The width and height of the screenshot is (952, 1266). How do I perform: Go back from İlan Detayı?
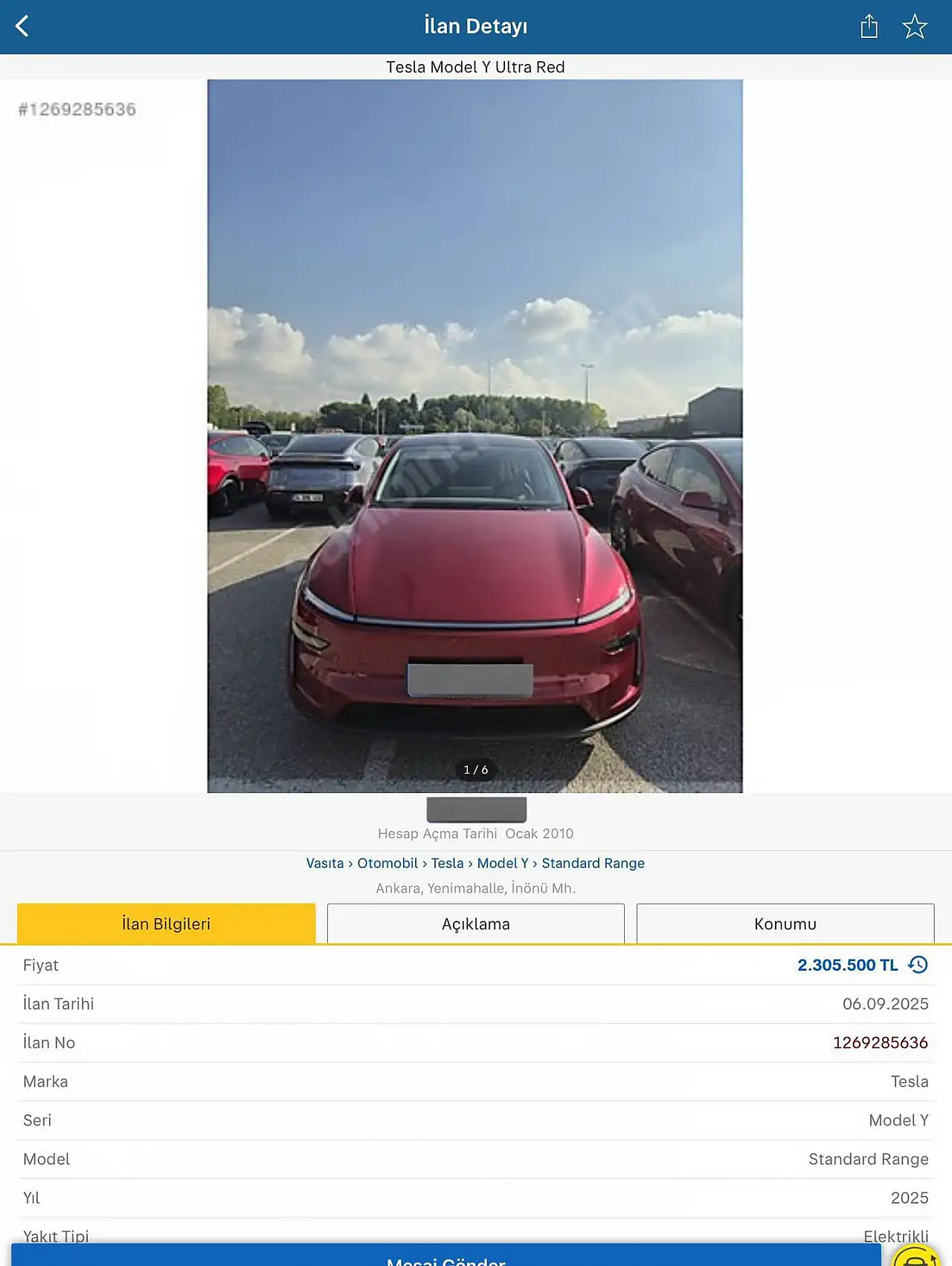coord(22,26)
